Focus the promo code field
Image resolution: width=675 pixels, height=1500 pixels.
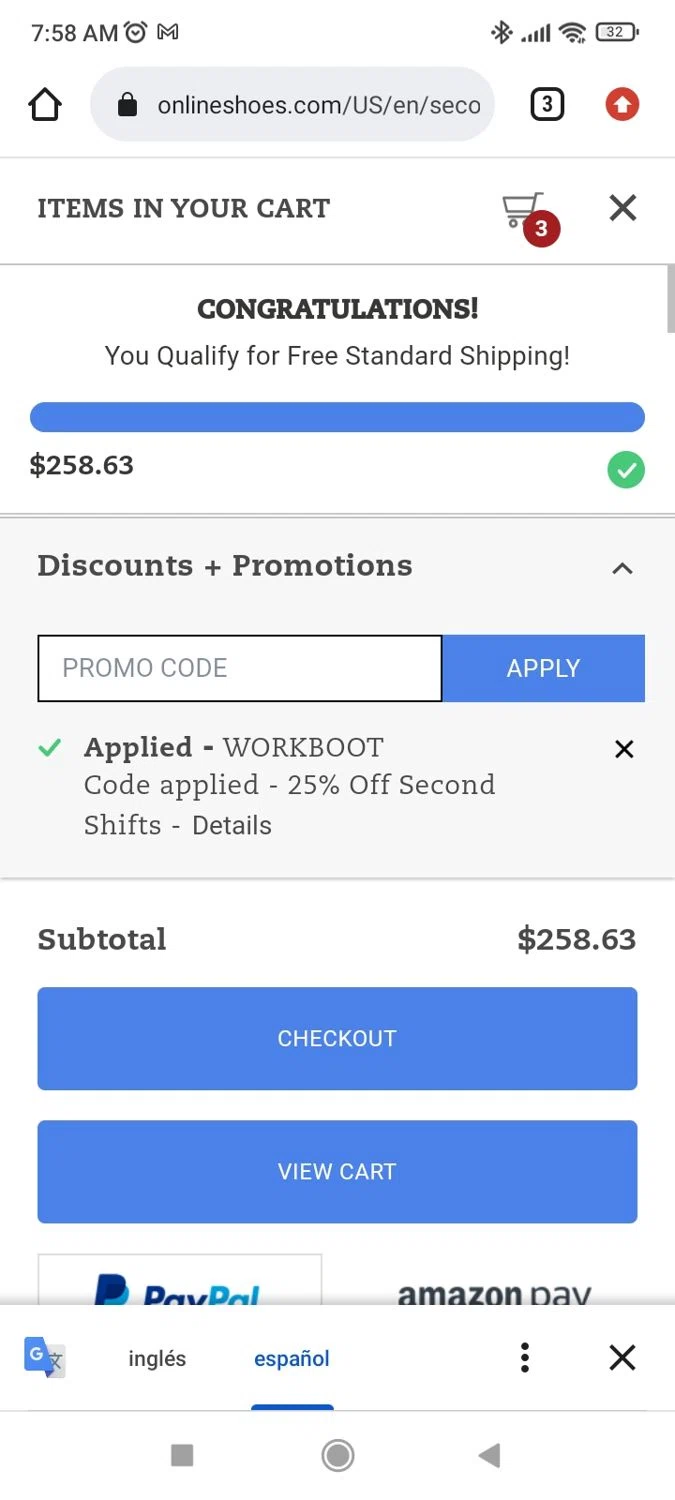click(x=240, y=668)
